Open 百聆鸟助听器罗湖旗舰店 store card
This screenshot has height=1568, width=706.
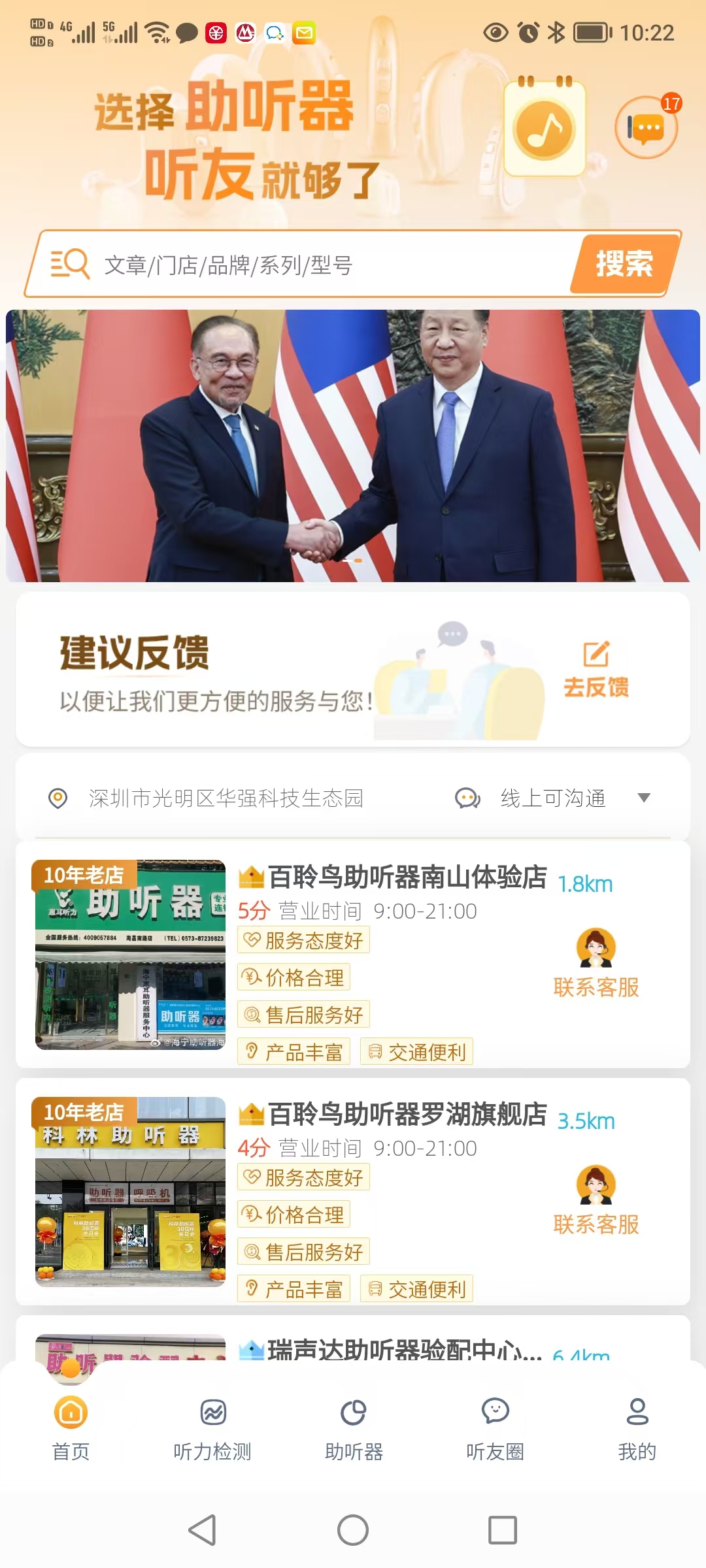407,1114
